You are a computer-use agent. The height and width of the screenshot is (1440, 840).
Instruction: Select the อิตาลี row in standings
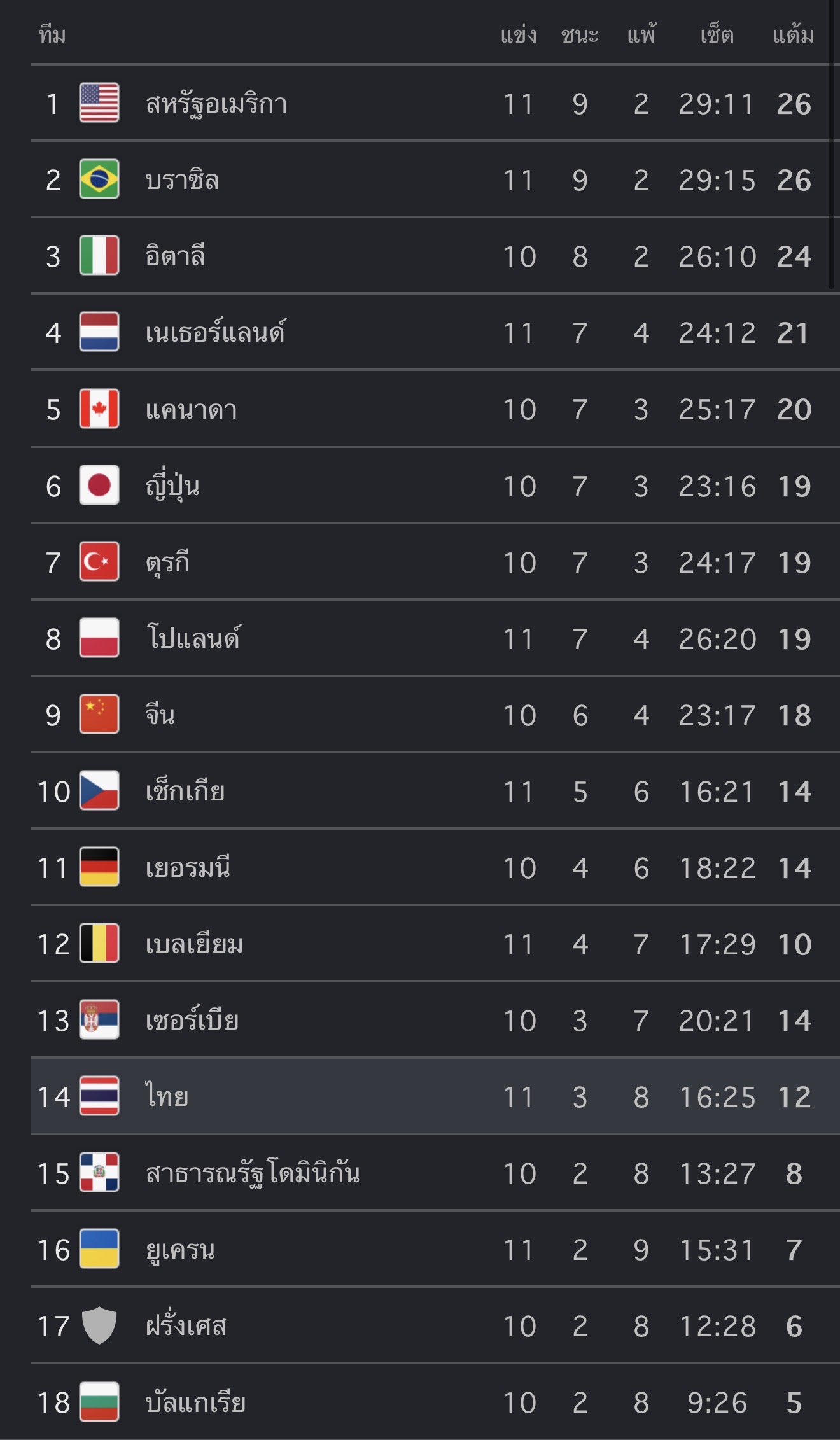pyautogui.click(x=435, y=255)
